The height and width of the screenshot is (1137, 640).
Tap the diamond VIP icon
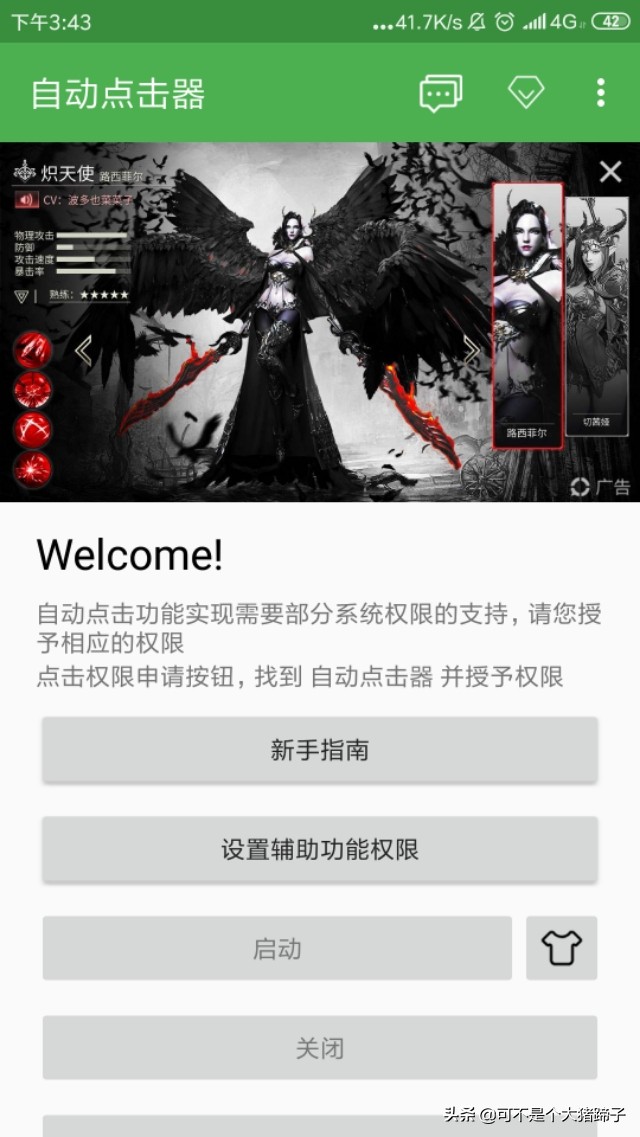click(x=526, y=93)
